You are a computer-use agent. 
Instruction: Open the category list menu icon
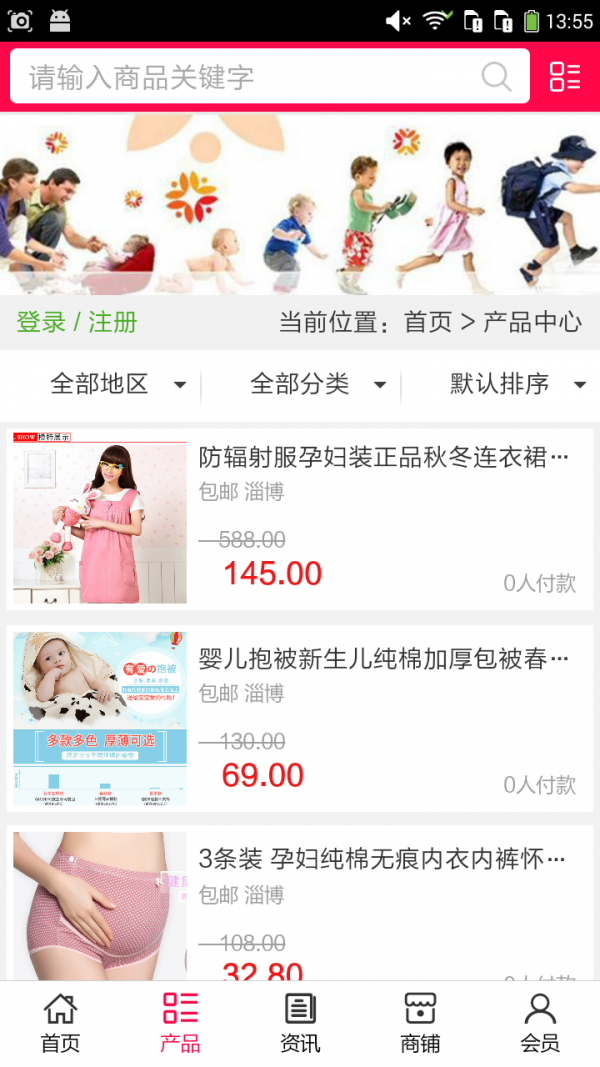(x=565, y=77)
